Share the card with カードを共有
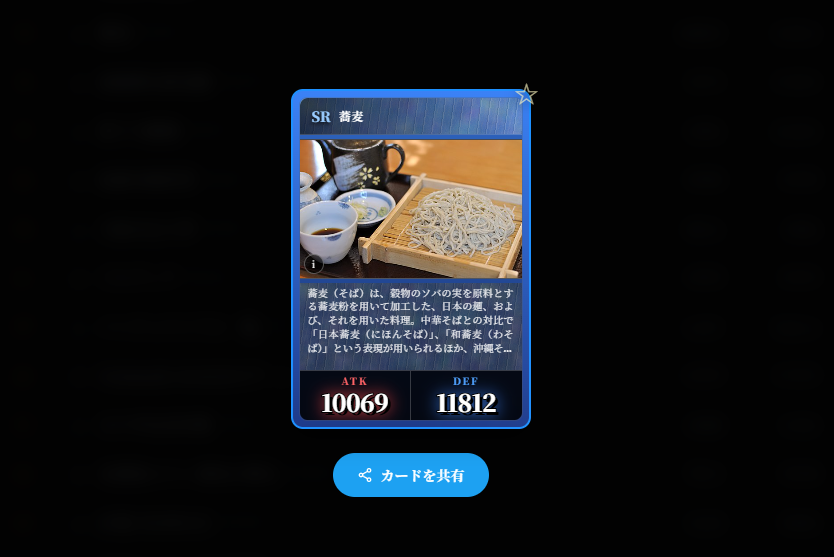834x557 pixels. (x=411, y=475)
